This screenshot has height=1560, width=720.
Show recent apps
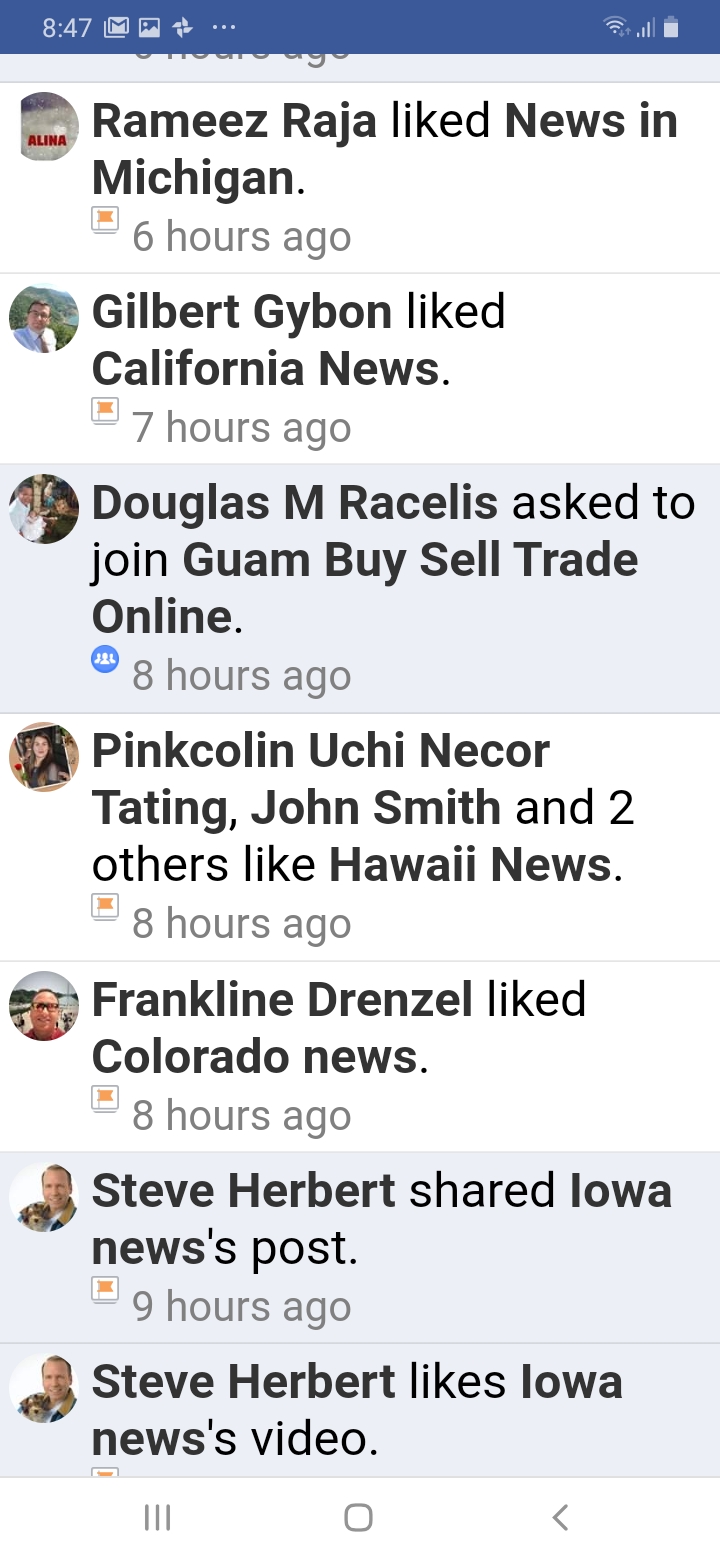158,1517
